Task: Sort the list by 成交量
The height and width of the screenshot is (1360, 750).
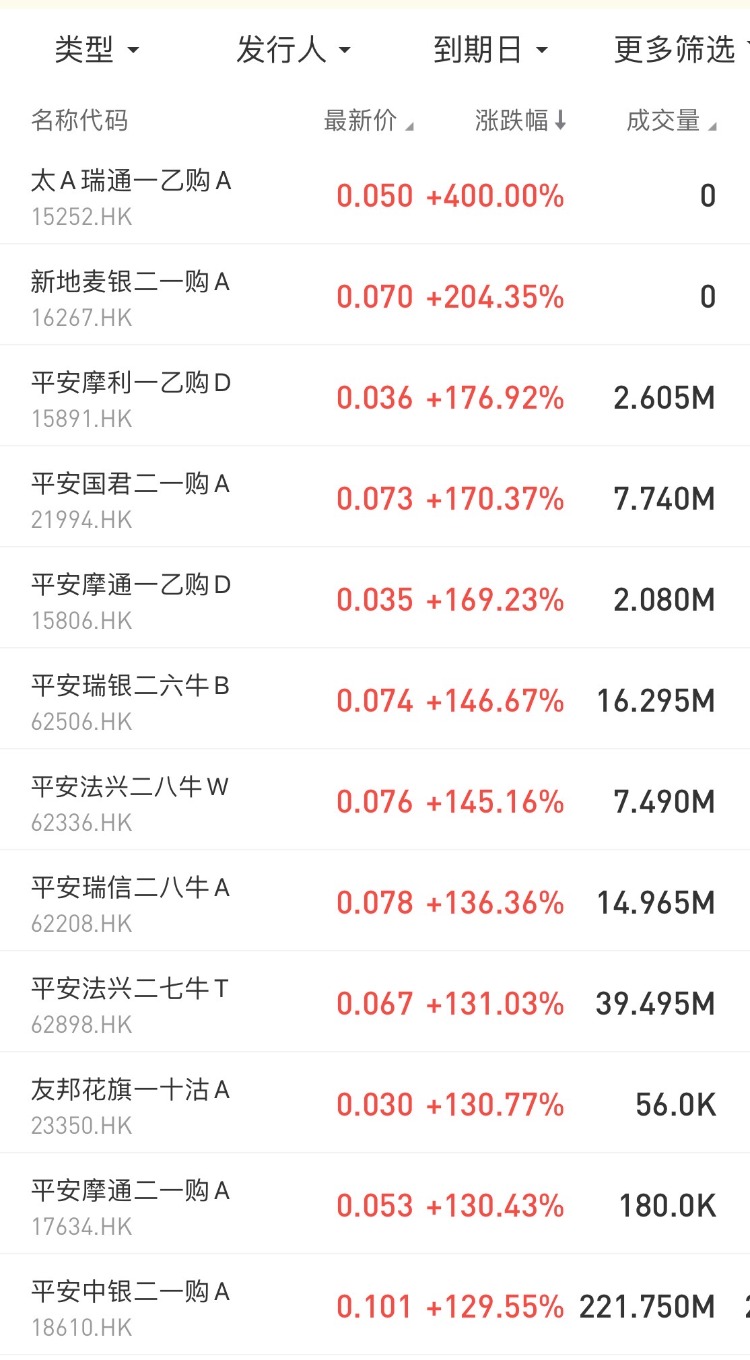Action: (670, 121)
